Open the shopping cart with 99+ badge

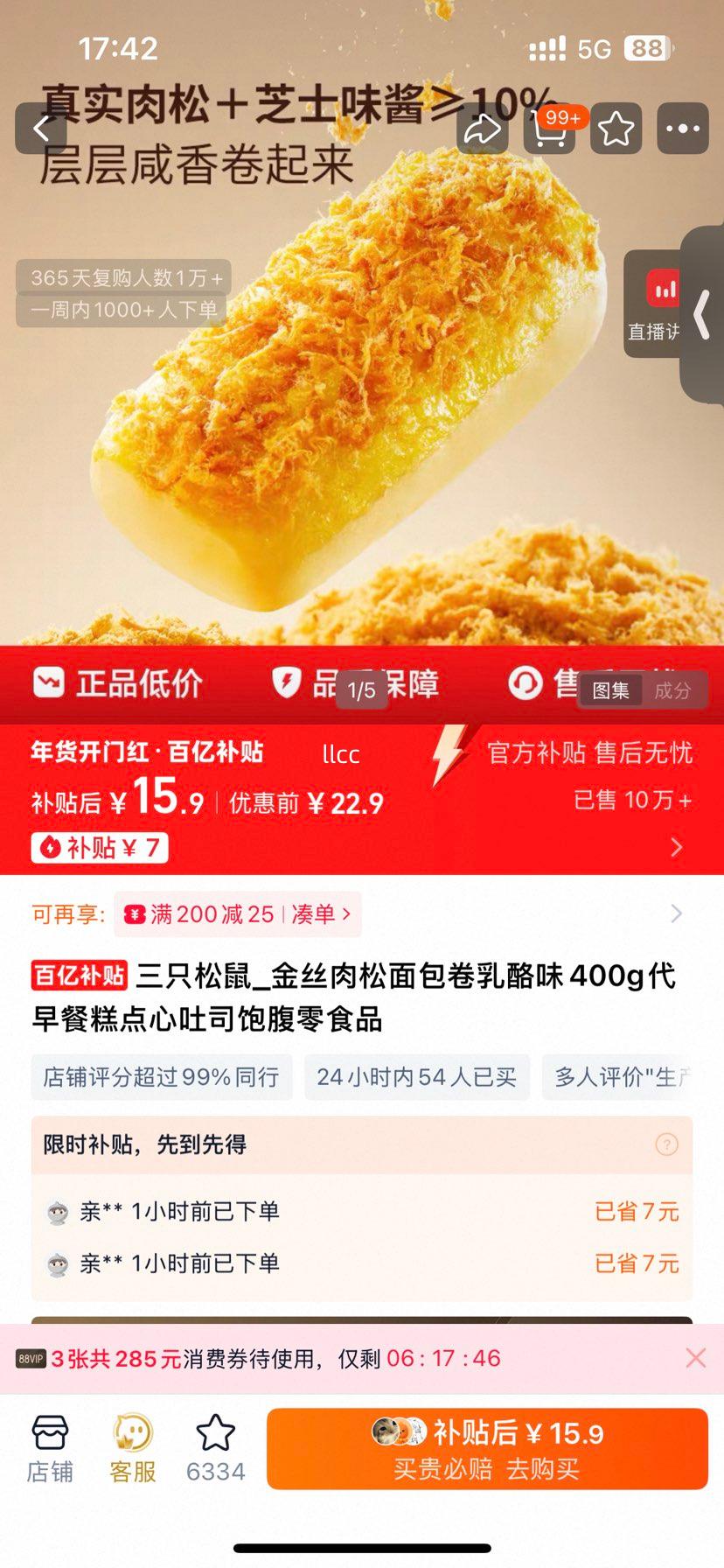coord(549,131)
